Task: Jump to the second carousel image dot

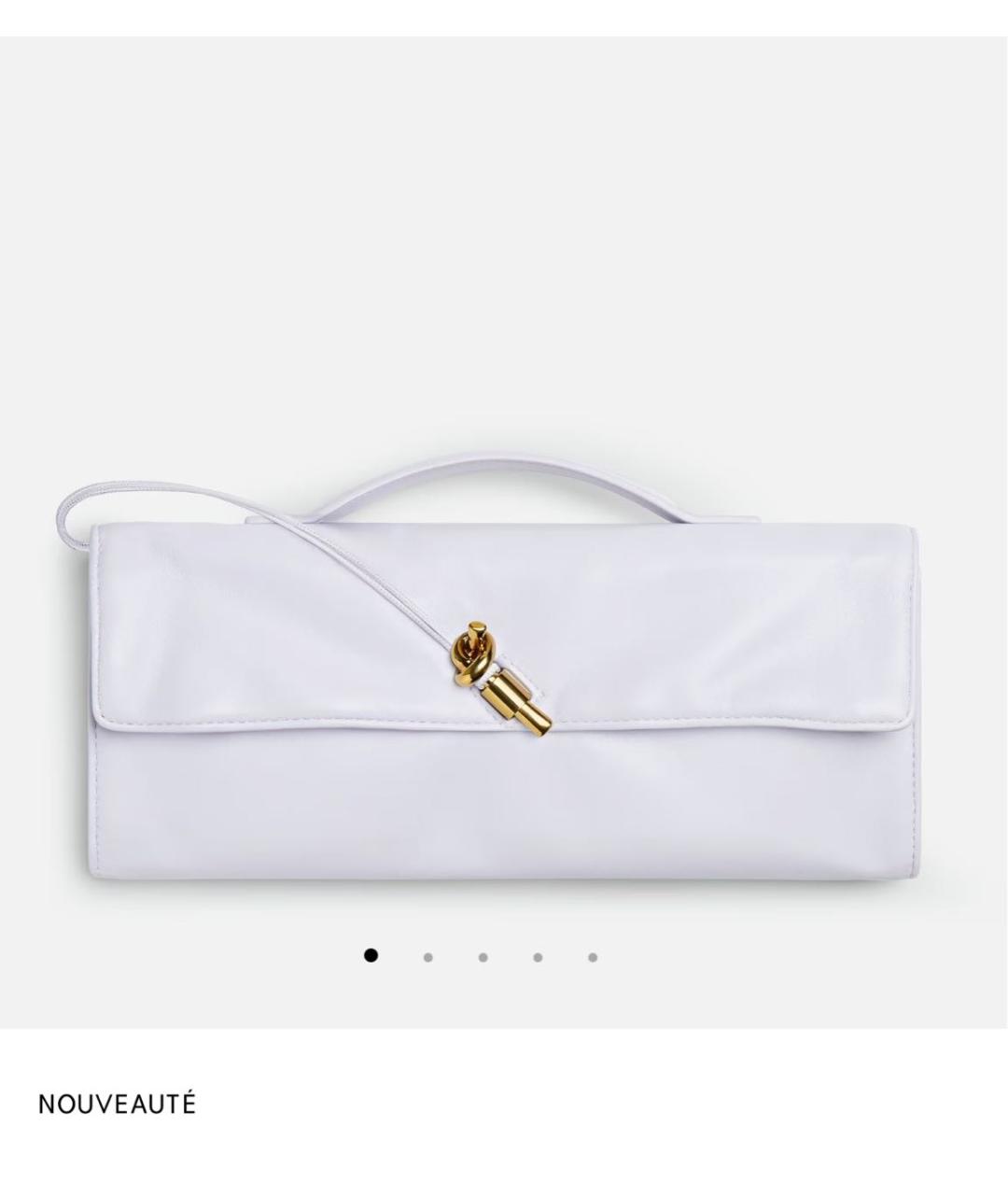Action: click(427, 957)
